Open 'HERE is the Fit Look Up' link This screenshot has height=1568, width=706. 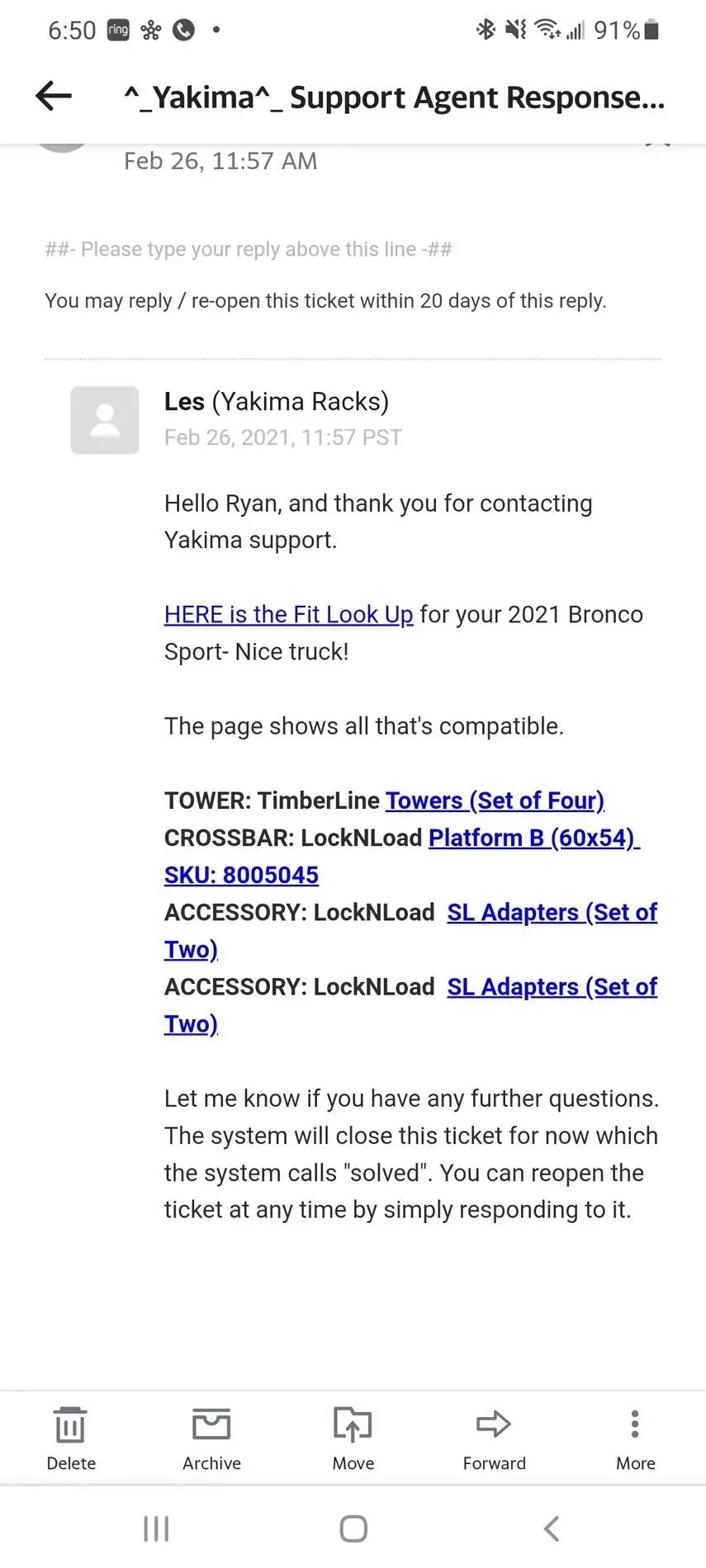tap(287, 614)
